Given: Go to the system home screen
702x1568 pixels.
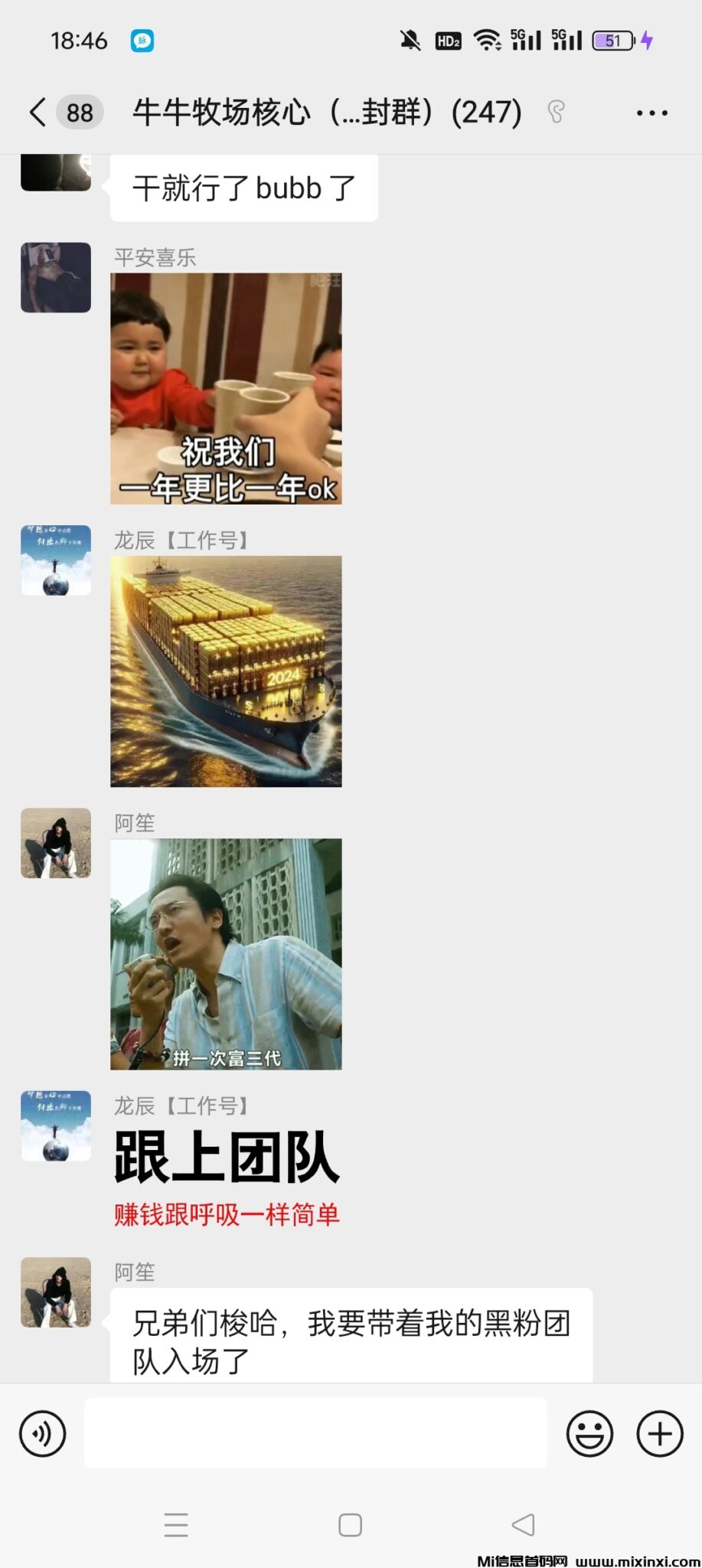Looking at the screenshot, I should 350,1524.
